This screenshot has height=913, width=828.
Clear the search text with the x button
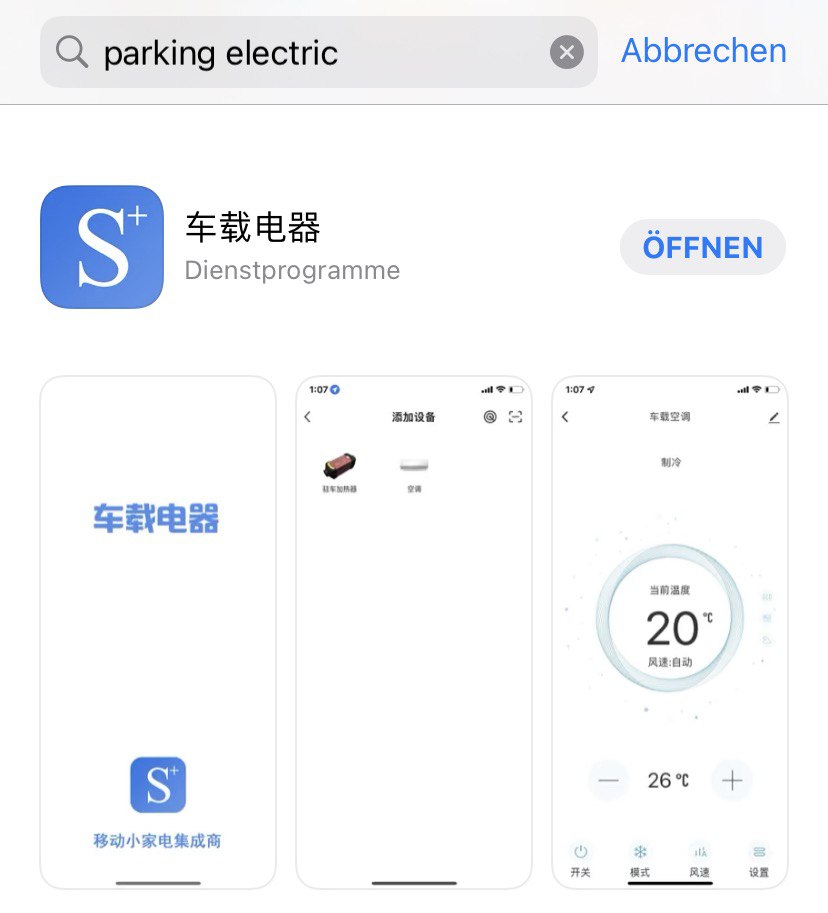pyautogui.click(x=565, y=52)
